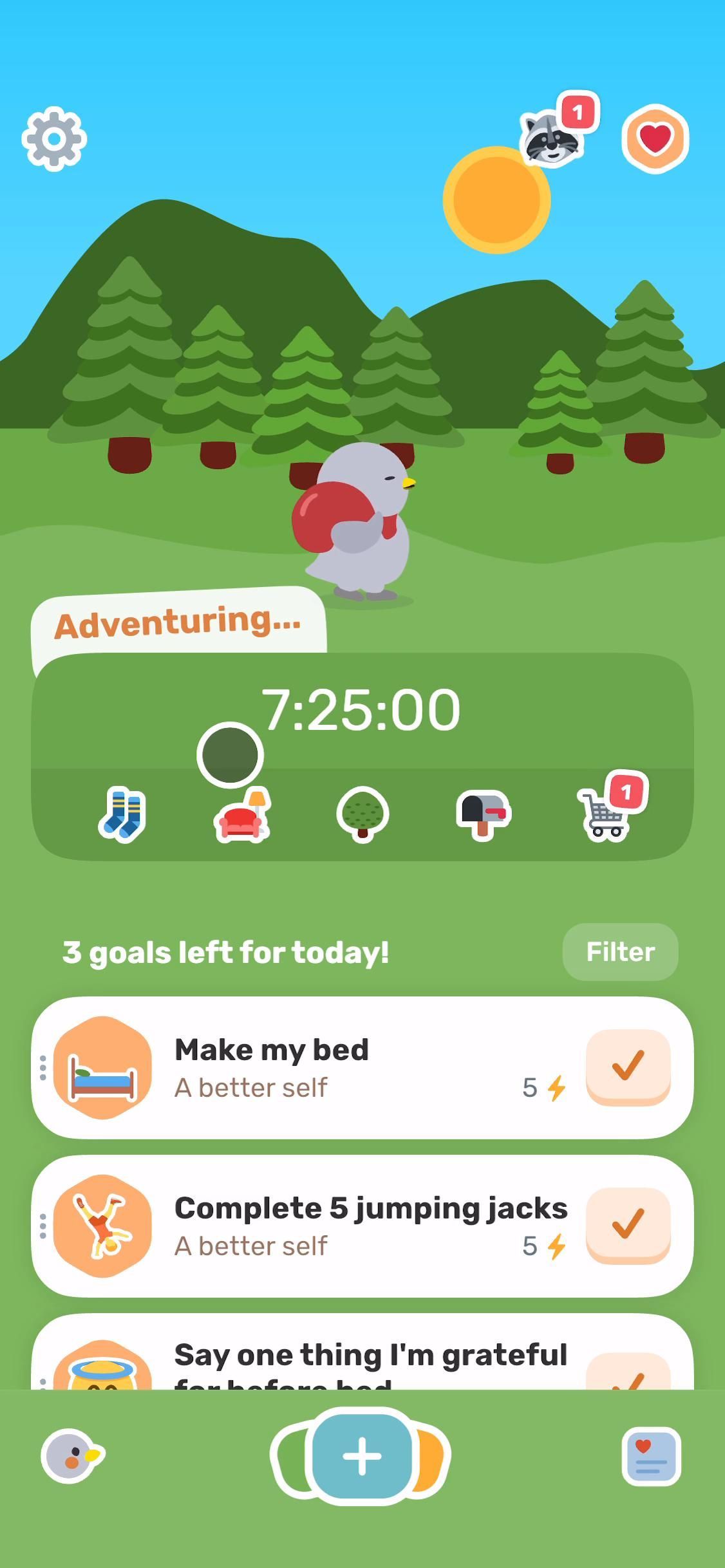Filter today's goals

click(x=620, y=952)
